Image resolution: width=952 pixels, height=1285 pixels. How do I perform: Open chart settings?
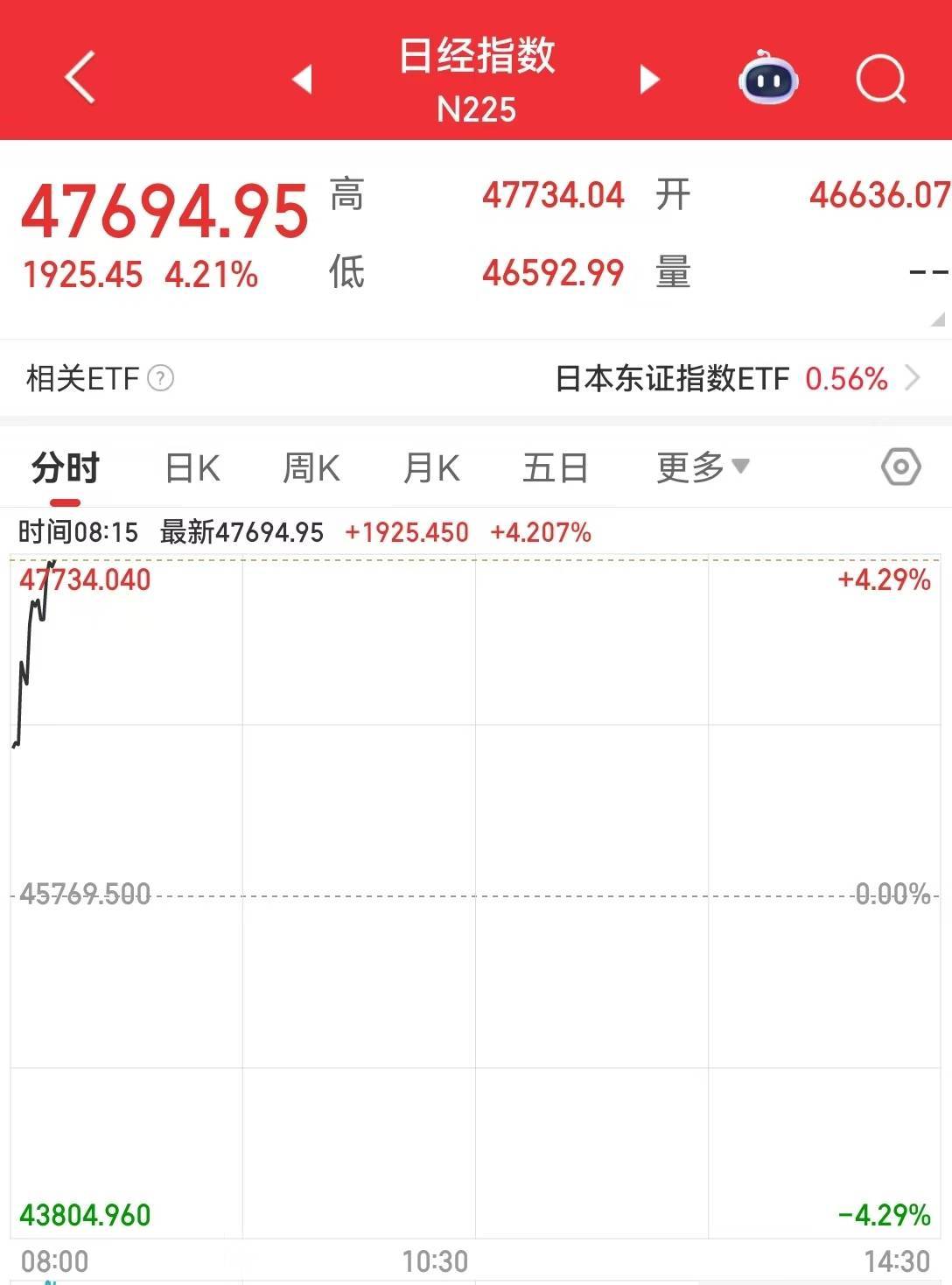point(900,467)
